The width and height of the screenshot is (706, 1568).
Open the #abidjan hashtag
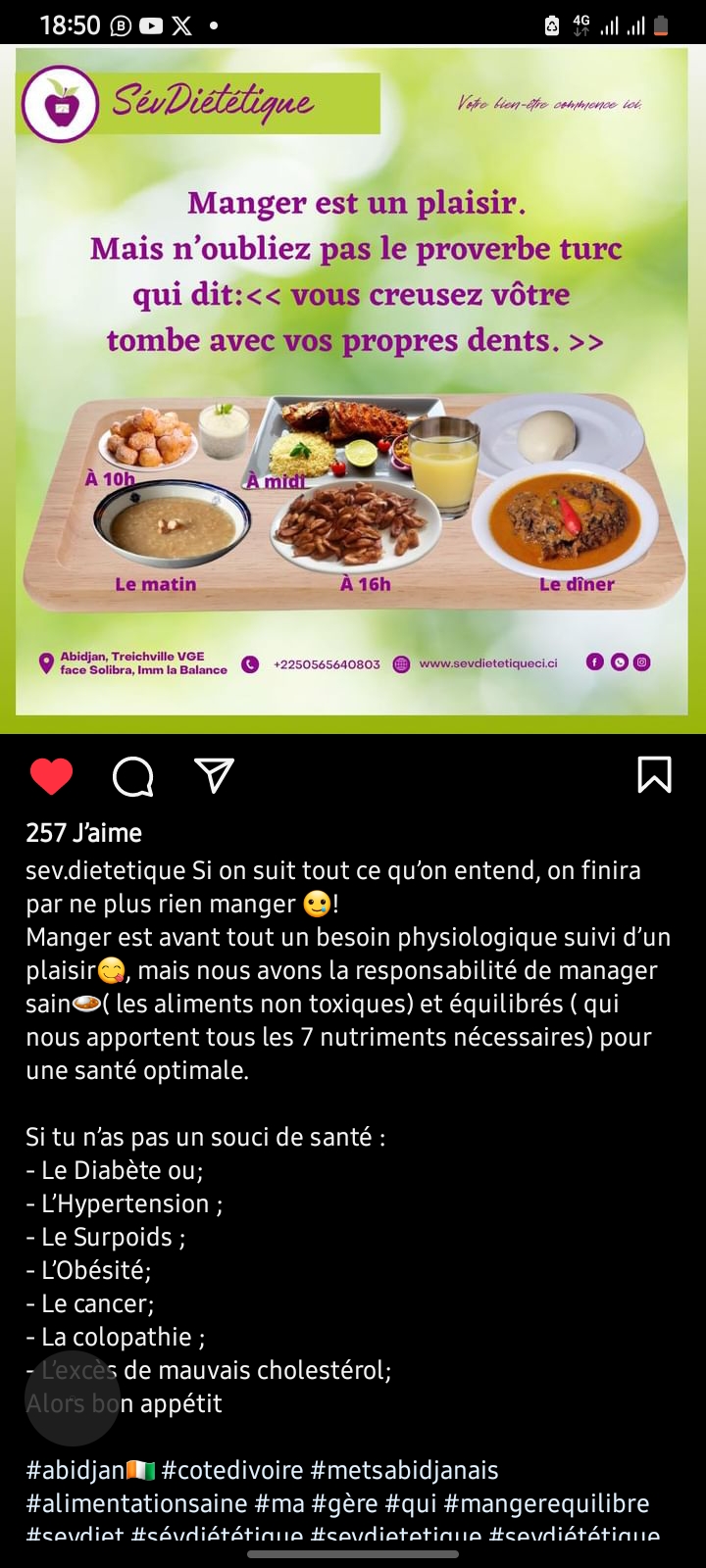(76, 1470)
